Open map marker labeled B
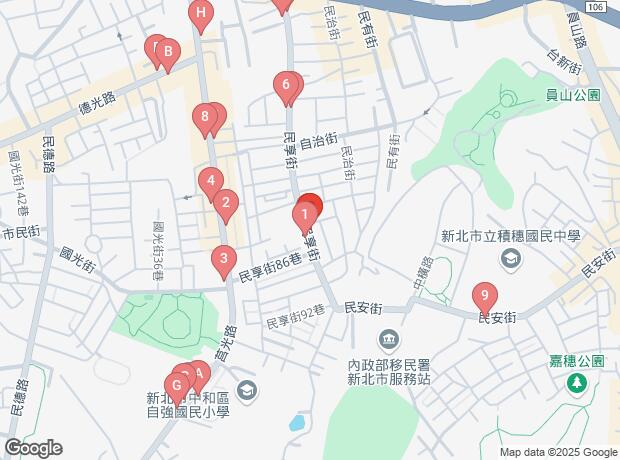 (x=168, y=53)
